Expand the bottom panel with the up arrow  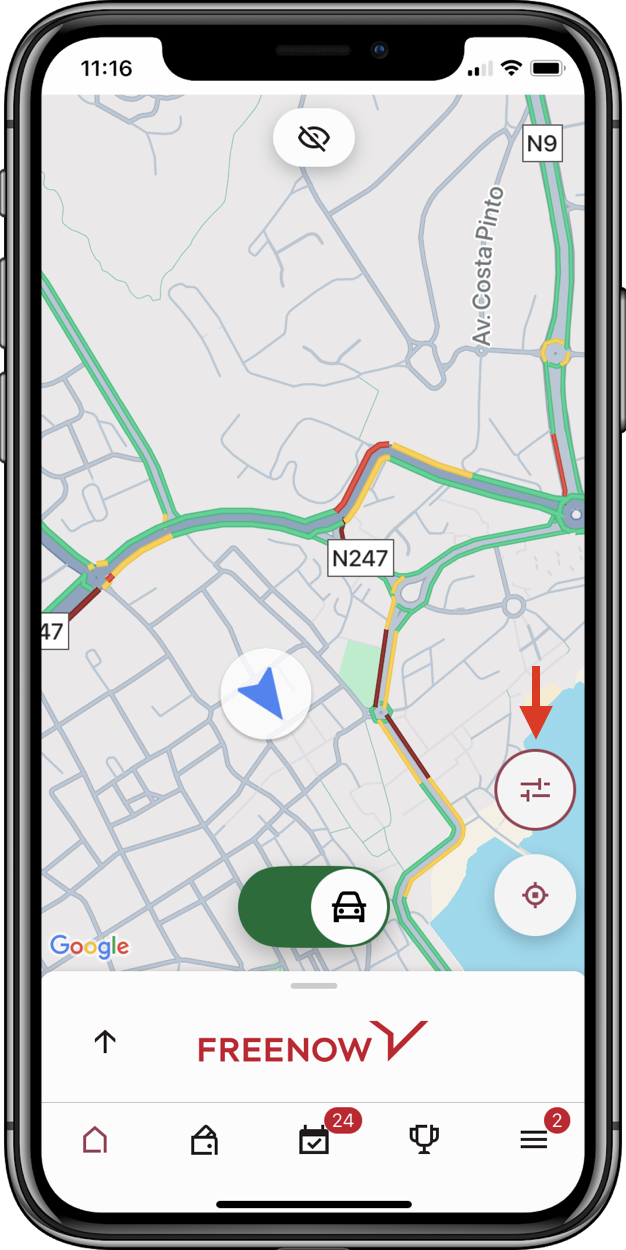[105, 1042]
